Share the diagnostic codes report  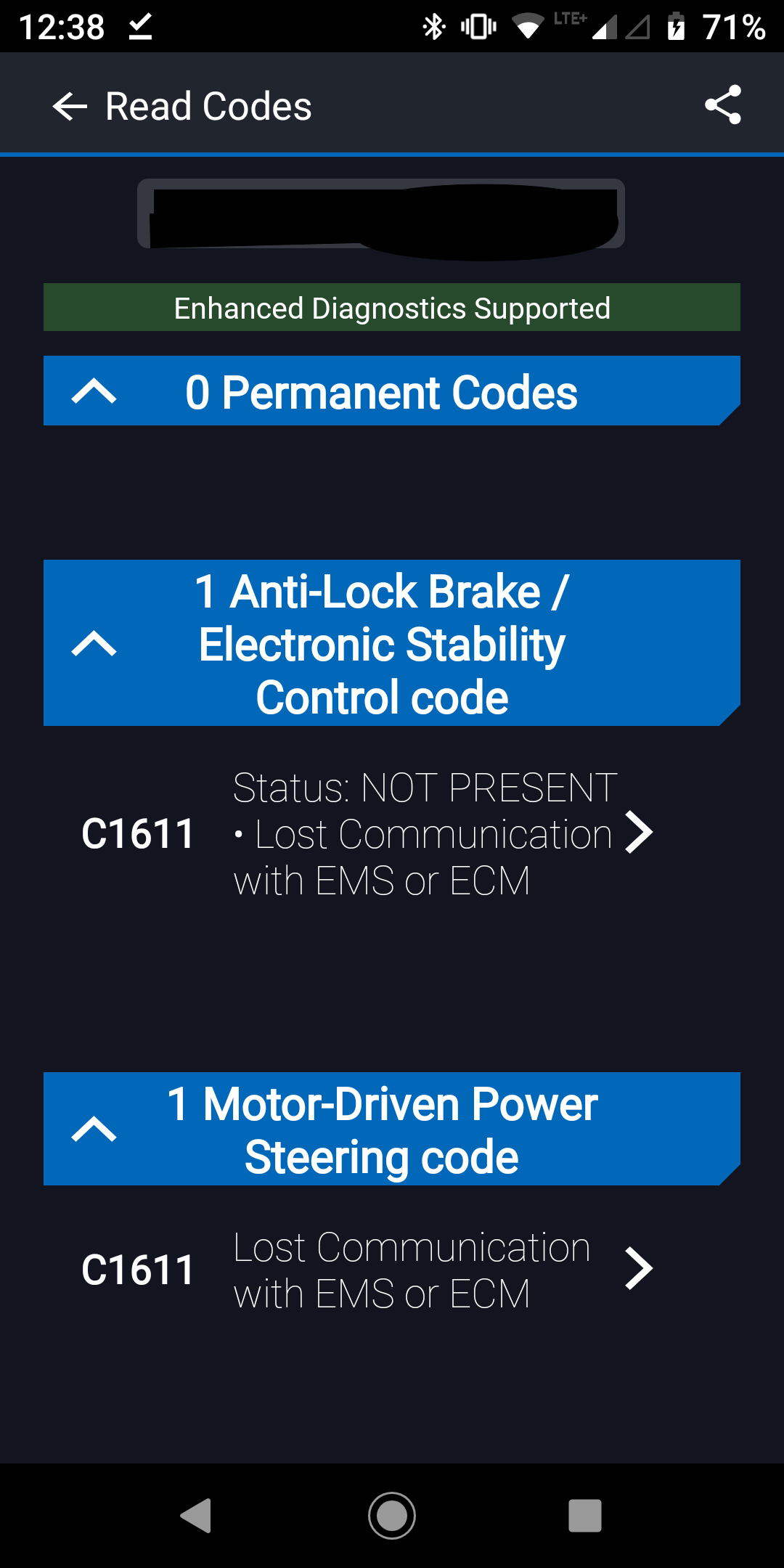pos(723,105)
